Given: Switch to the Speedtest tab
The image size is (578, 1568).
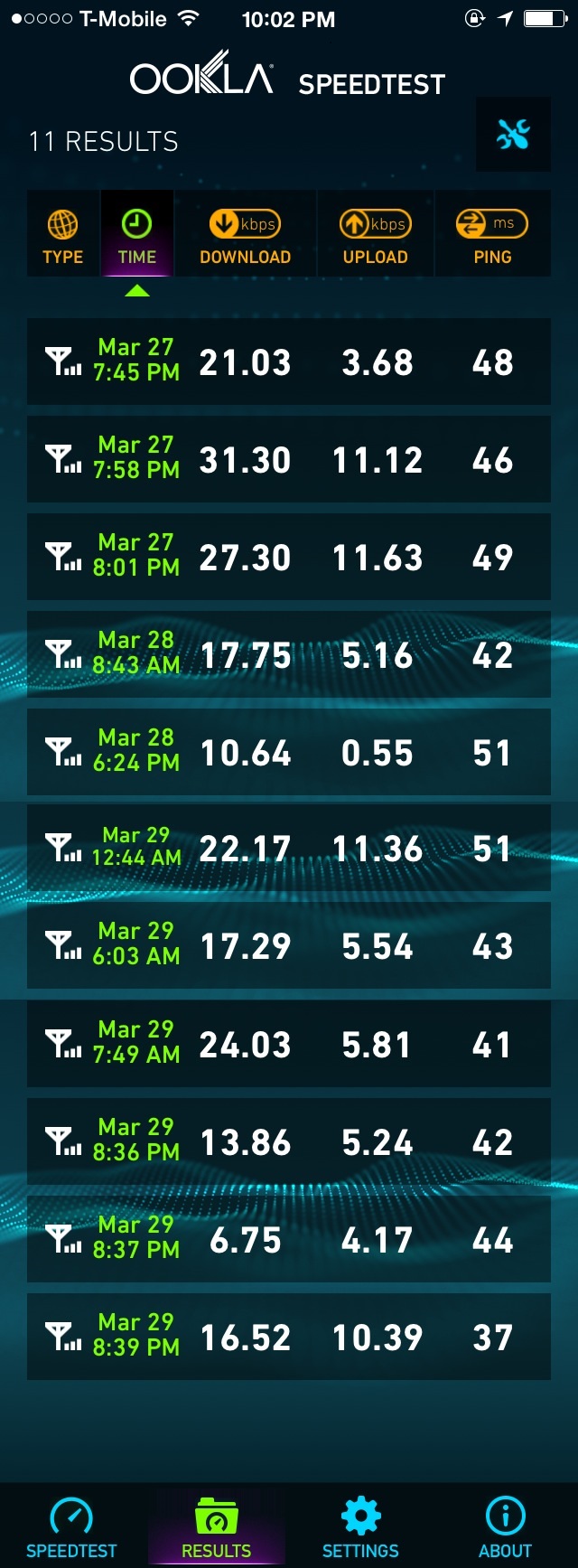Looking at the screenshot, I should click(x=71, y=1527).
